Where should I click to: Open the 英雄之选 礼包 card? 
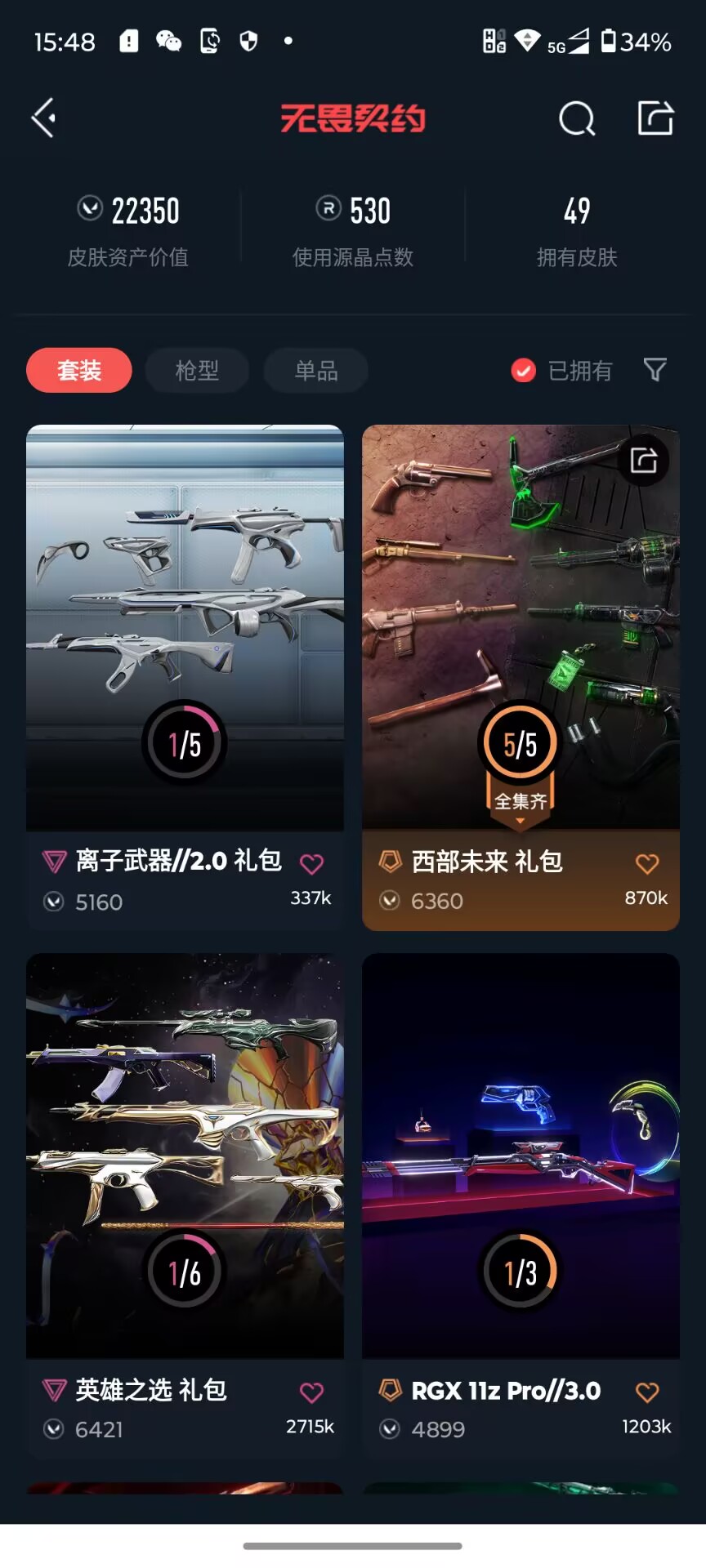(x=185, y=1156)
